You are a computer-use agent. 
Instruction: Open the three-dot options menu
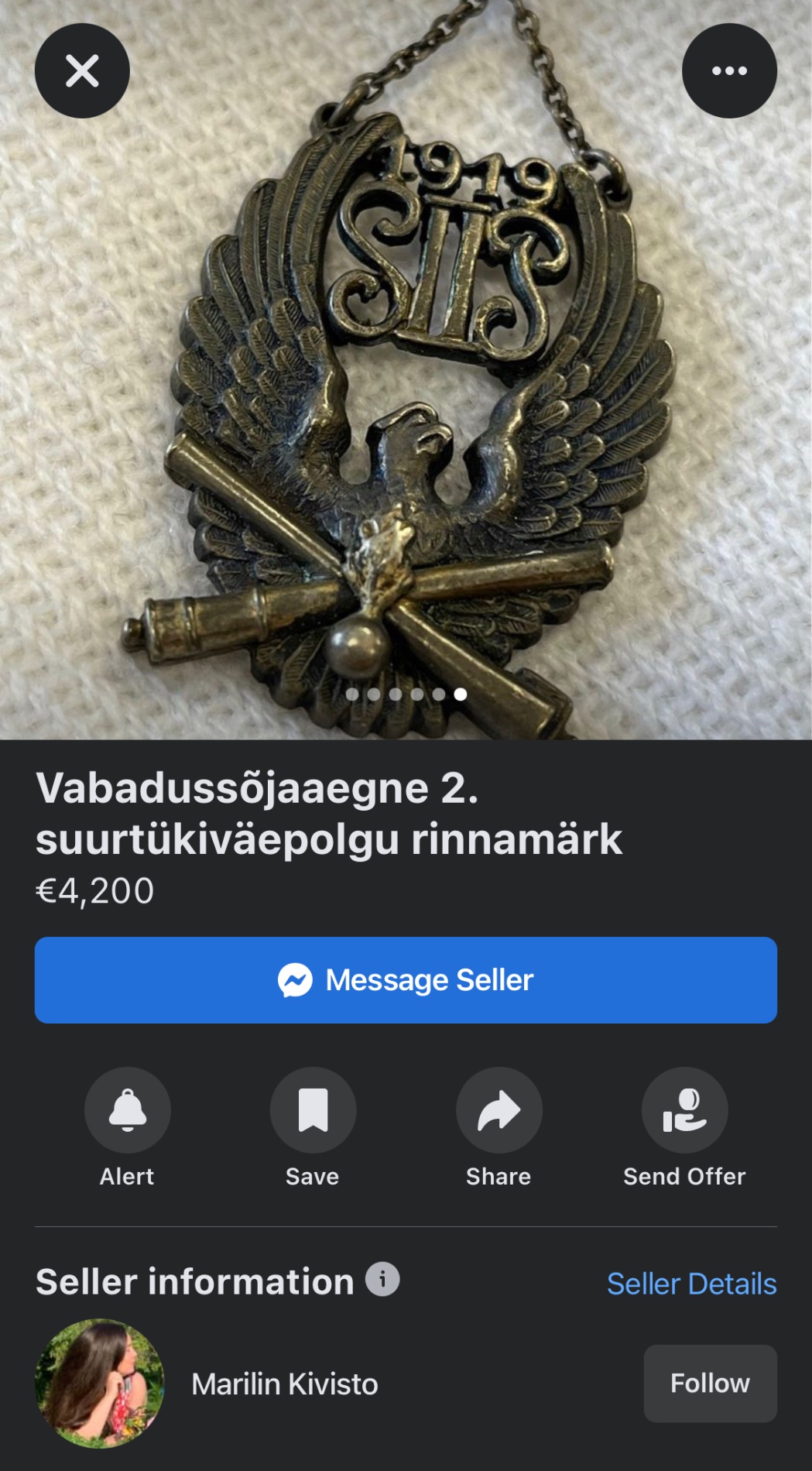pos(729,71)
